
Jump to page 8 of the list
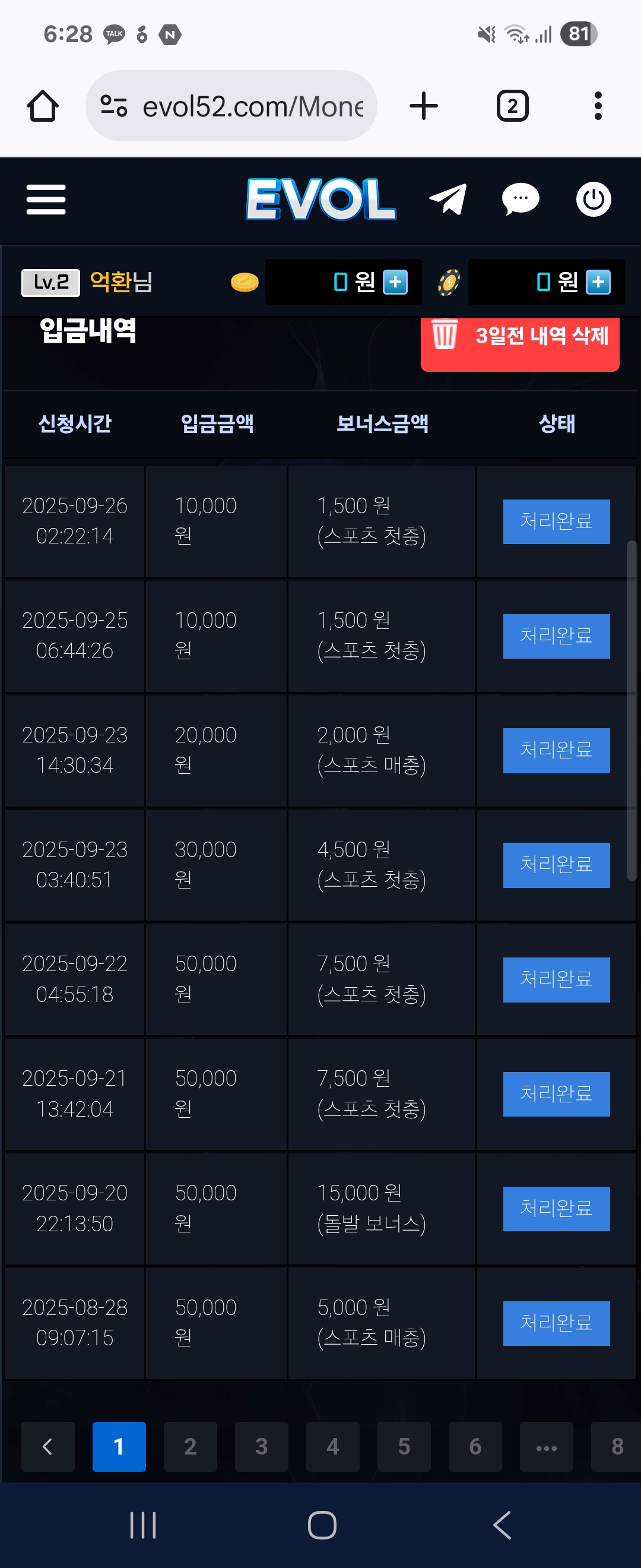[617, 1446]
